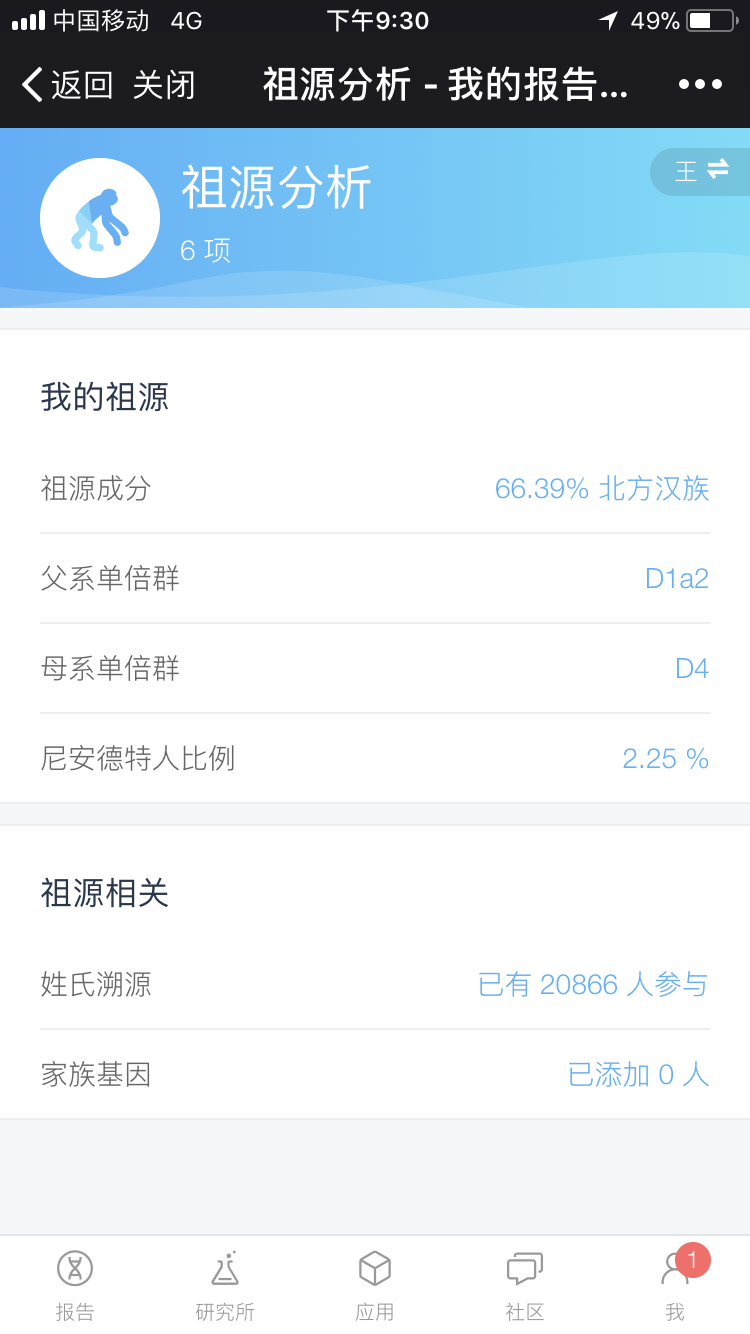Switch user via the 王 button
The width and height of the screenshot is (750, 1334).
coord(701,171)
